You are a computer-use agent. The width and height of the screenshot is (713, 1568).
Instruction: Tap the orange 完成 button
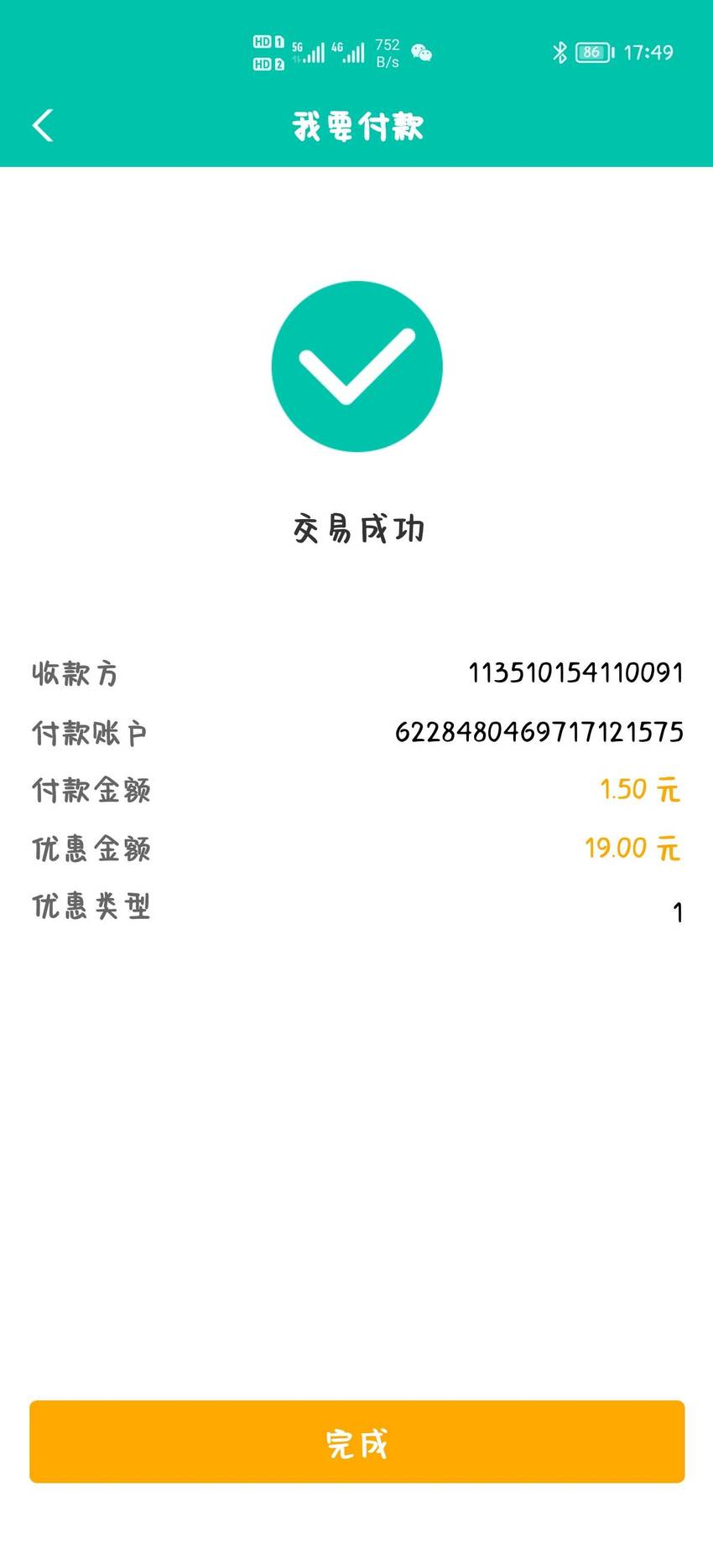pyautogui.click(x=356, y=1441)
